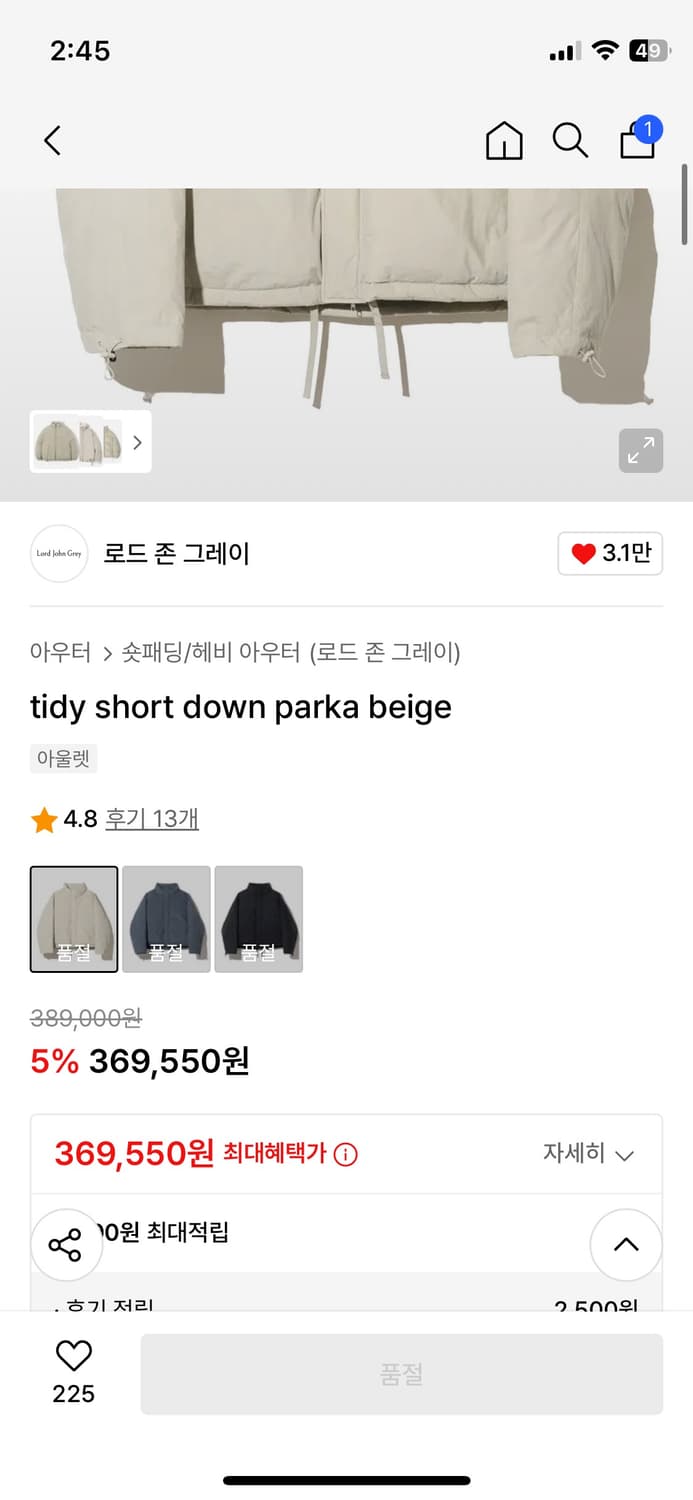Select the beige jacket color option

point(74,919)
